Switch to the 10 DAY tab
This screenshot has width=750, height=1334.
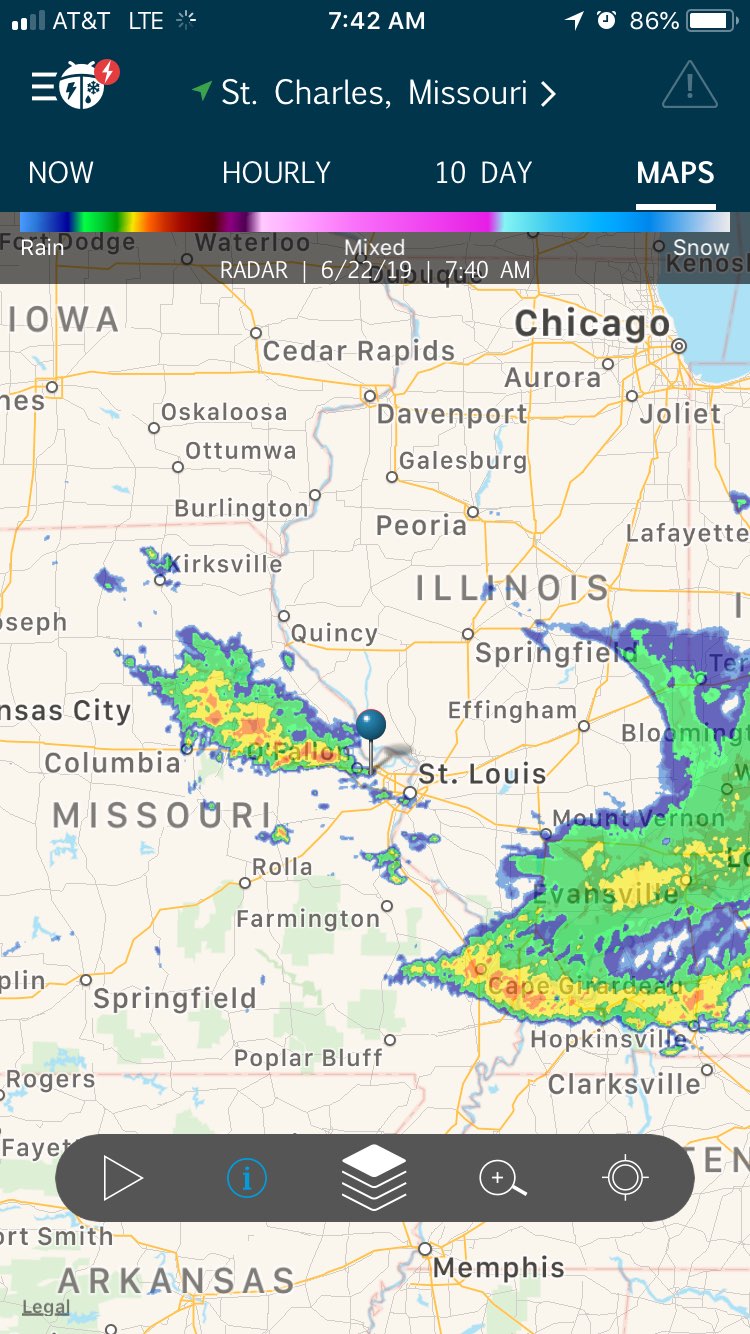tap(483, 173)
